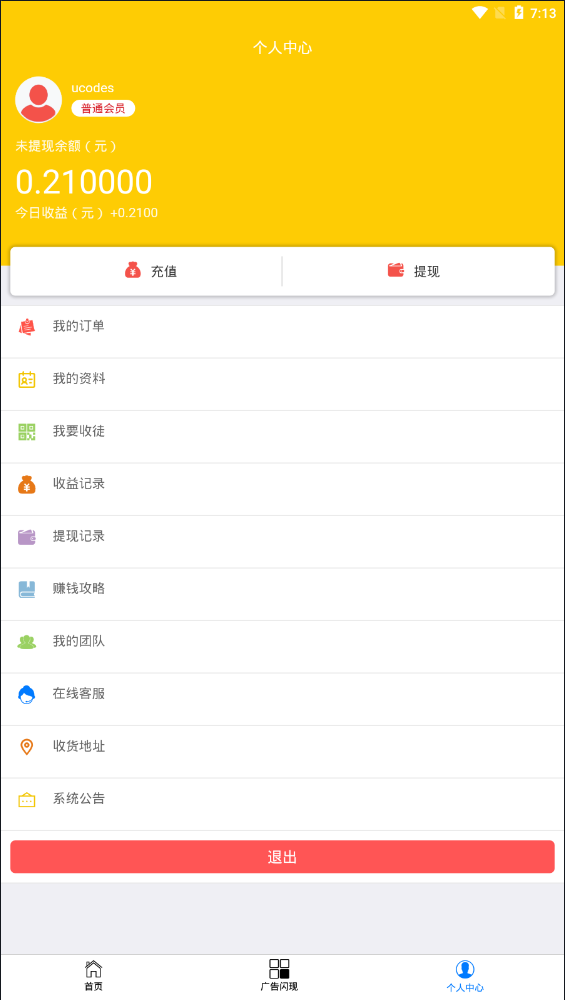Select the 个人中心 tab

(465, 976)
